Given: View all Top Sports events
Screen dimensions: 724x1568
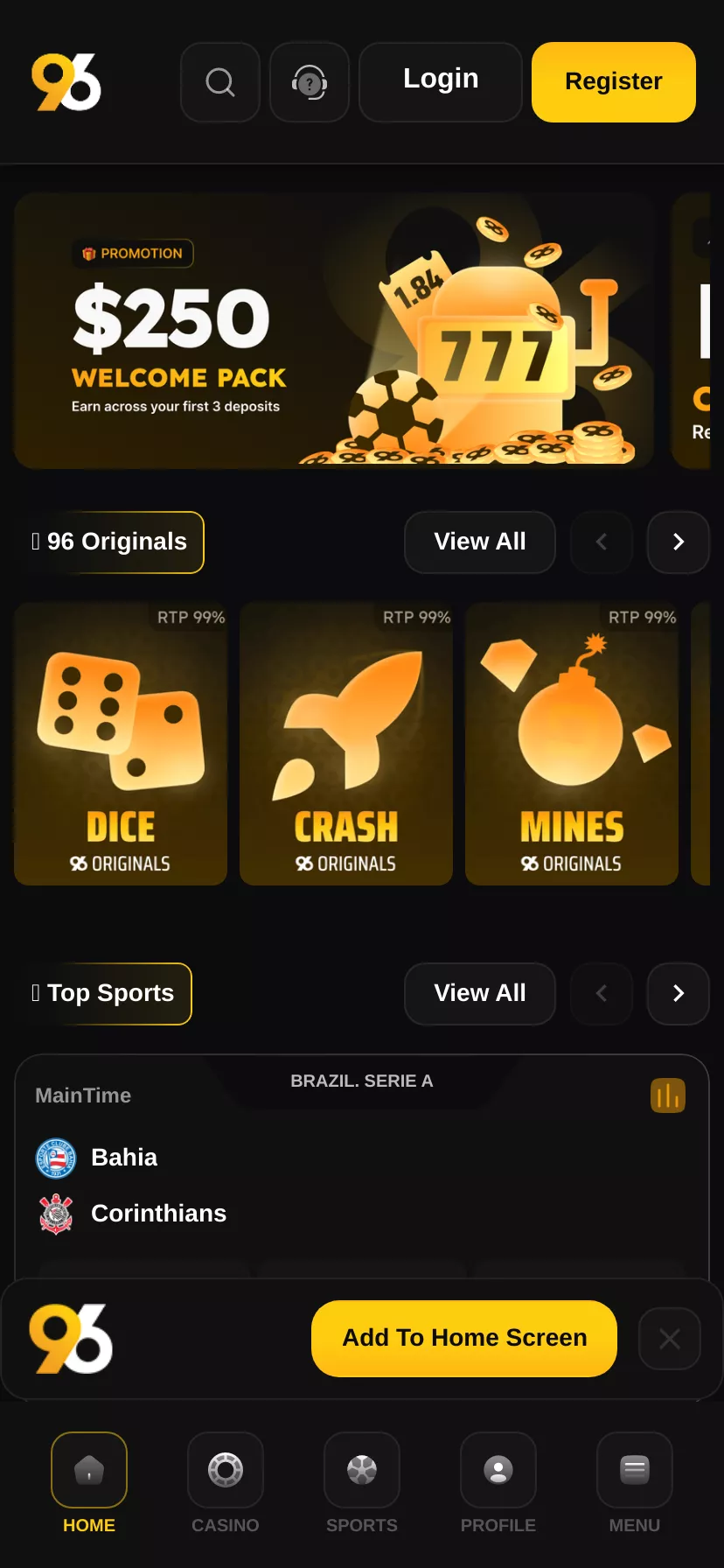Looking at the screenshot, I should click(480, 994).
